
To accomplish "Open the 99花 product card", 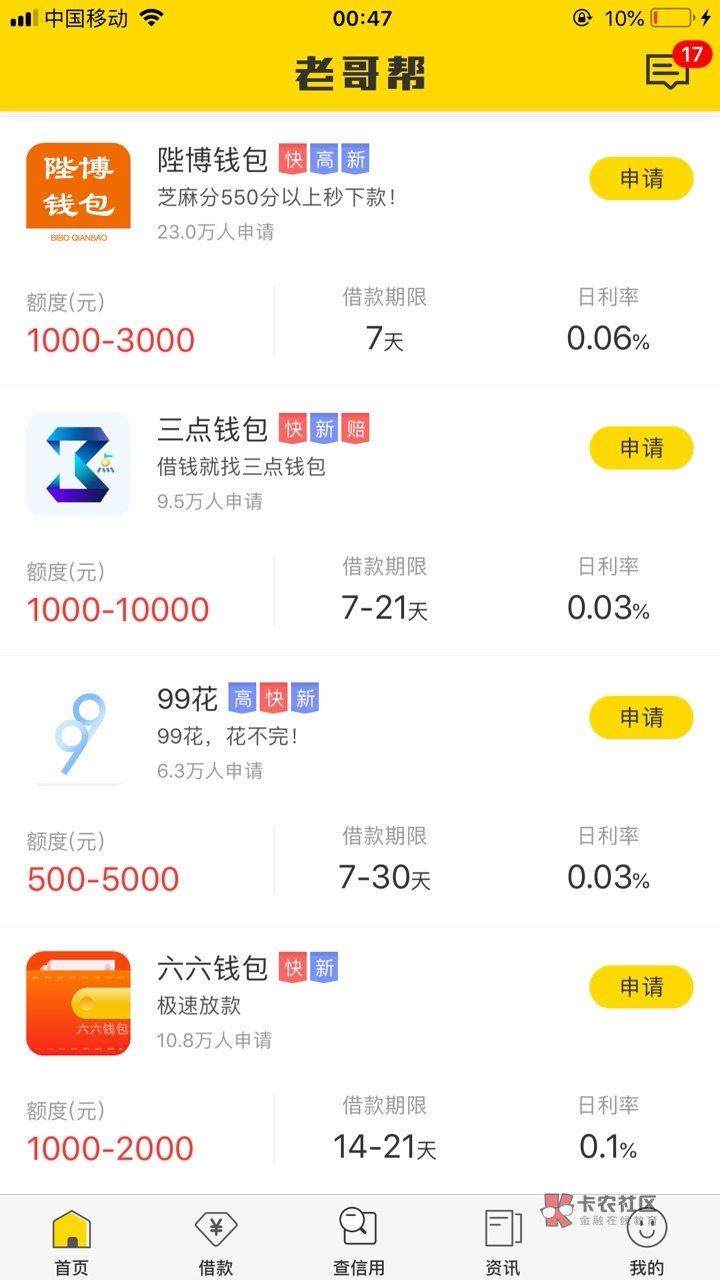I will (360, 790).
